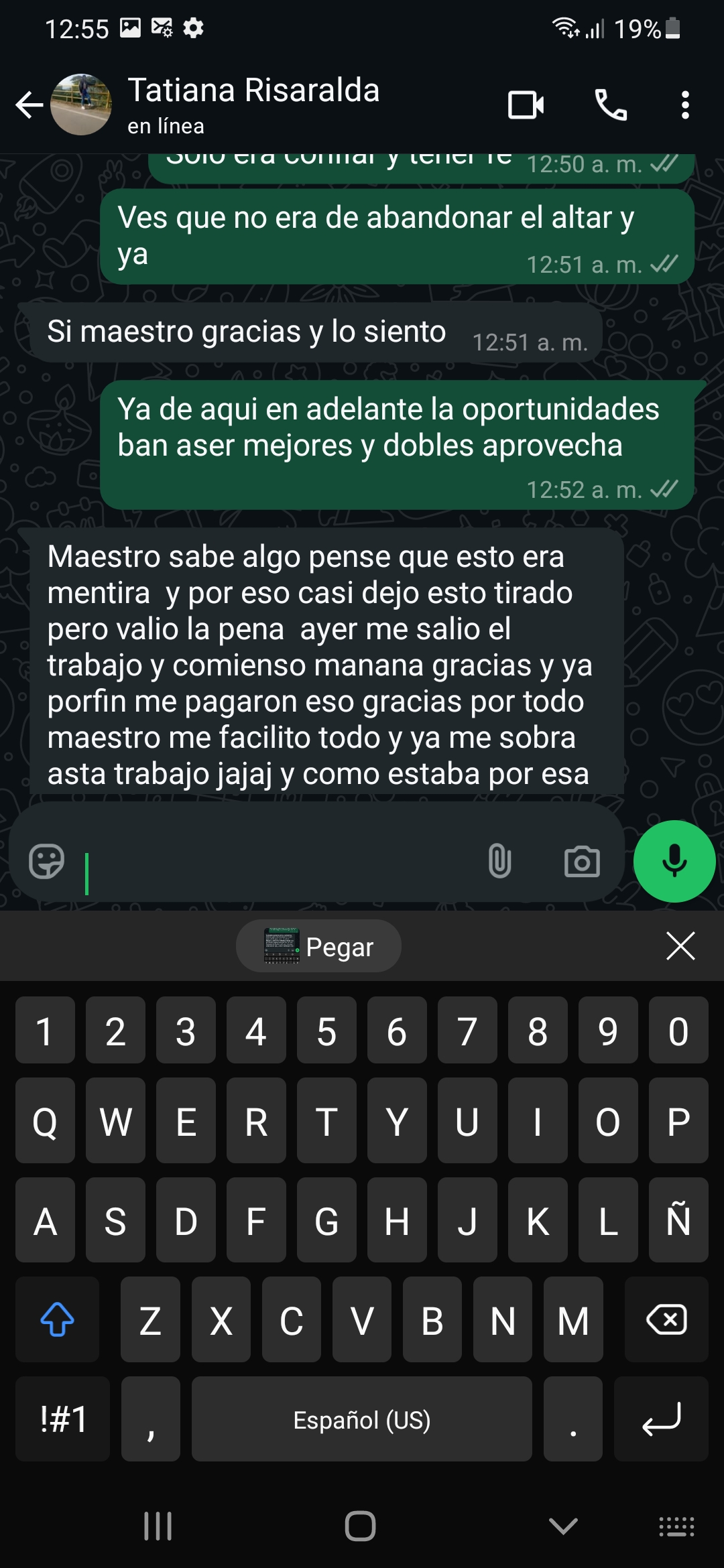
Task: Tap the Español (US) space bar
Action: click(x=362, y=1419)
